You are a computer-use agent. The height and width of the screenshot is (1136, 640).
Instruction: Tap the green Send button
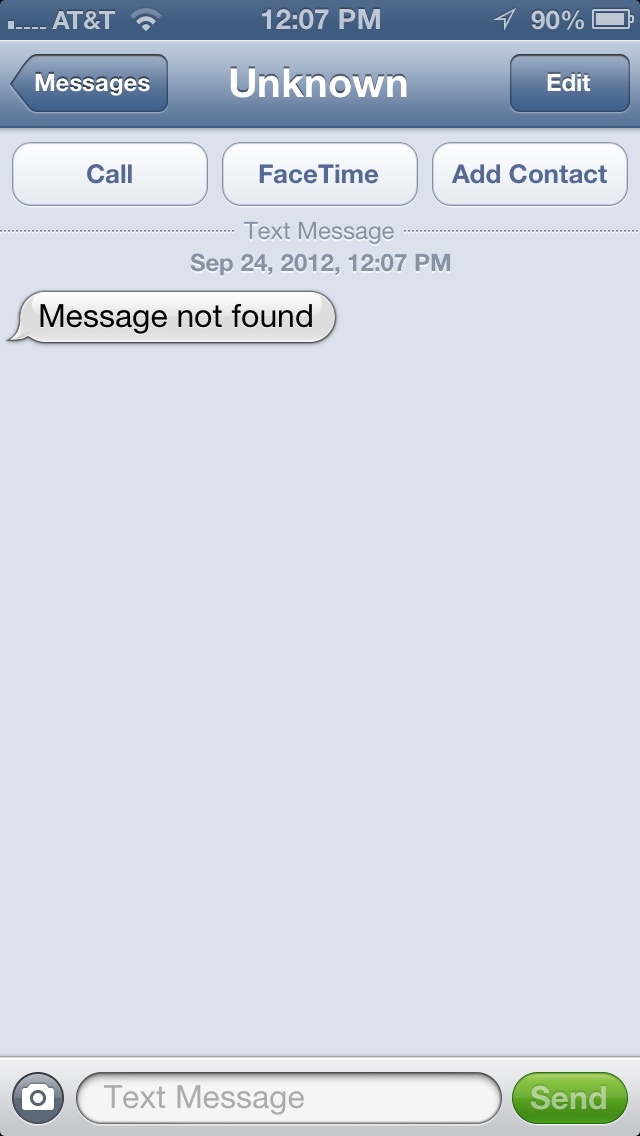tap(570, 1098)
